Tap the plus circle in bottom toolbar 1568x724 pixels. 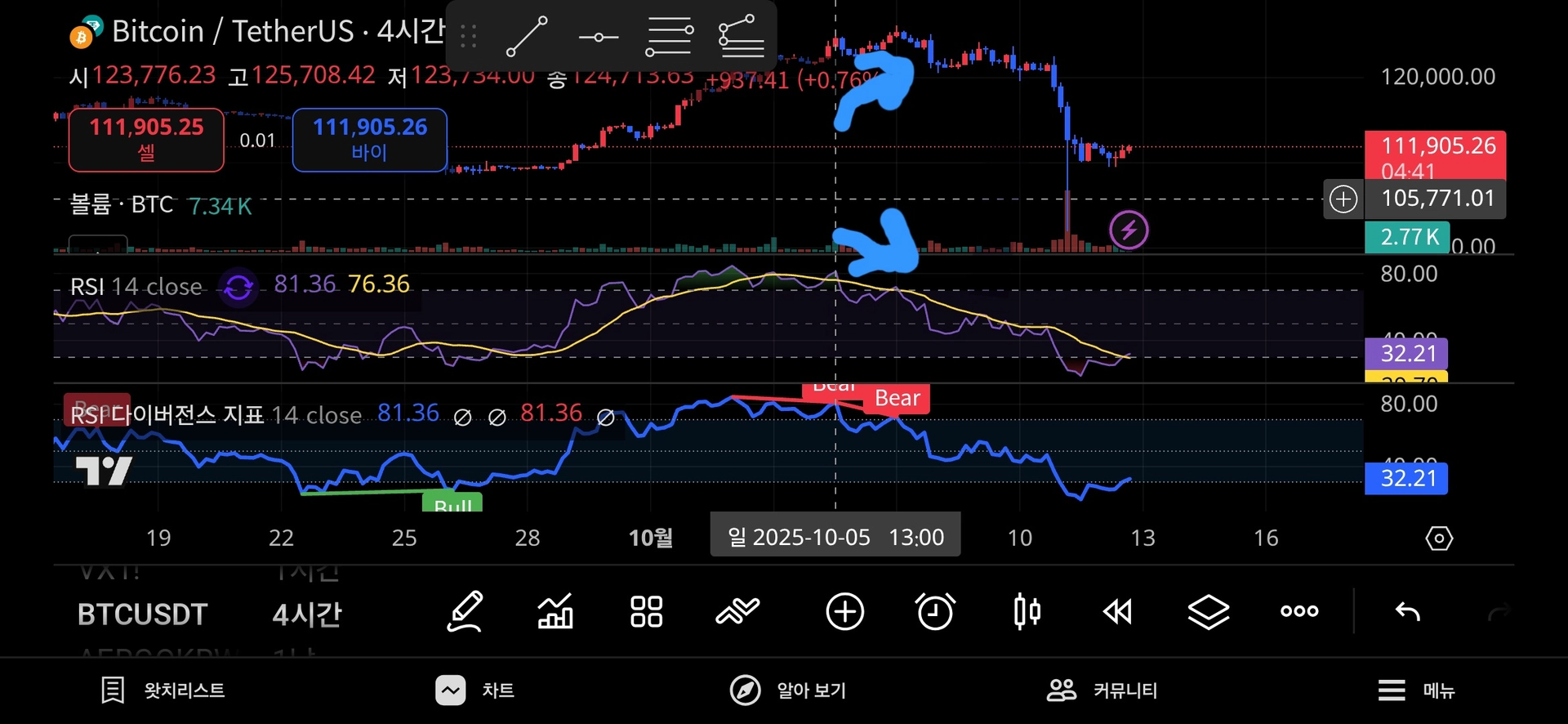coord(844,612)
